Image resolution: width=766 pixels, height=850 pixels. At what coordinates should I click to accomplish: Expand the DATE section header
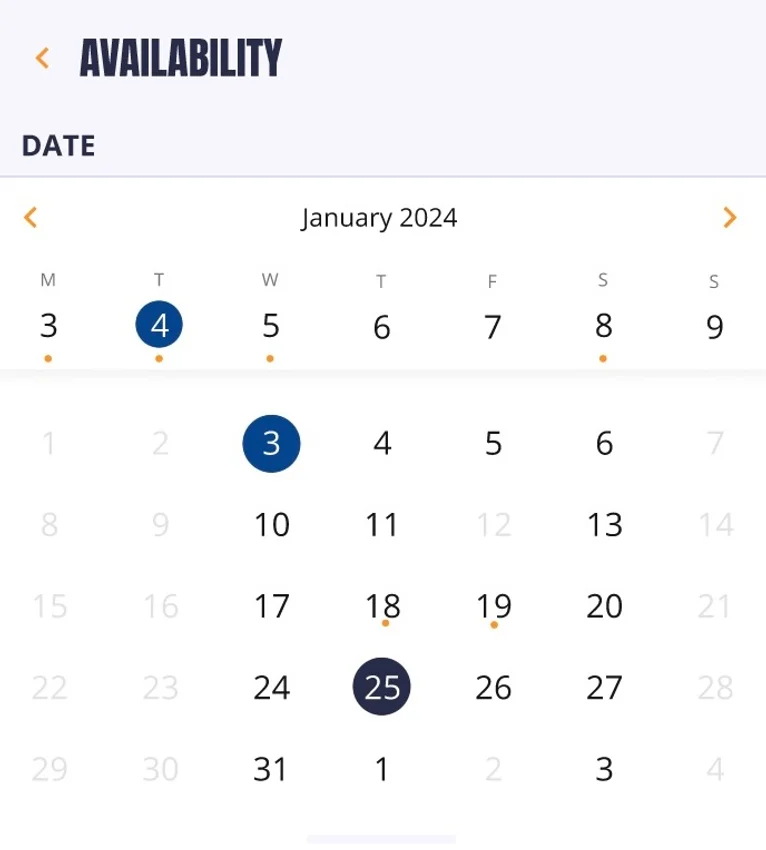(58, 145)
